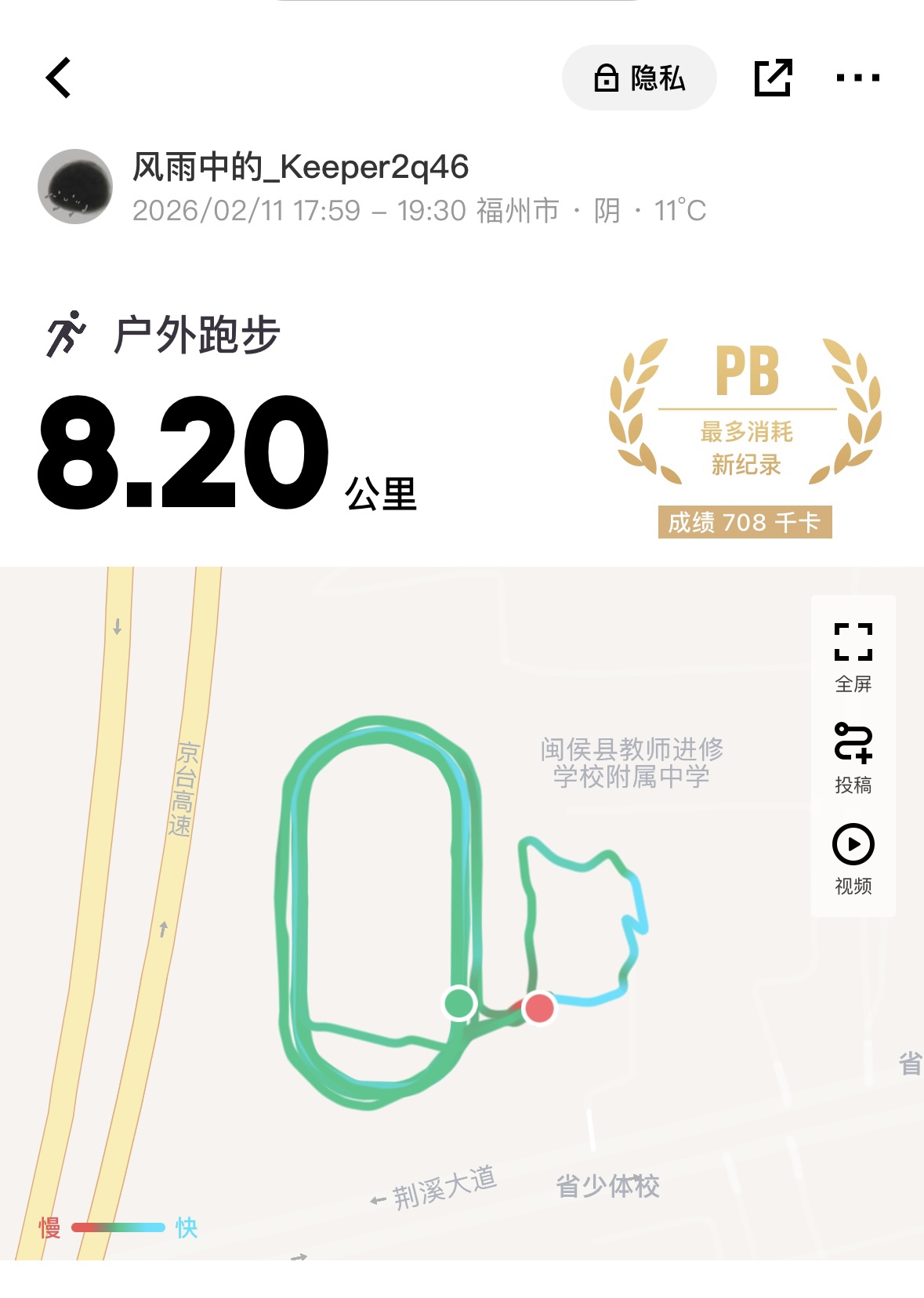Viewport: 924px width, 1298px height.
Task: Open the three-dot overflow menu
Action: point(857,78)
